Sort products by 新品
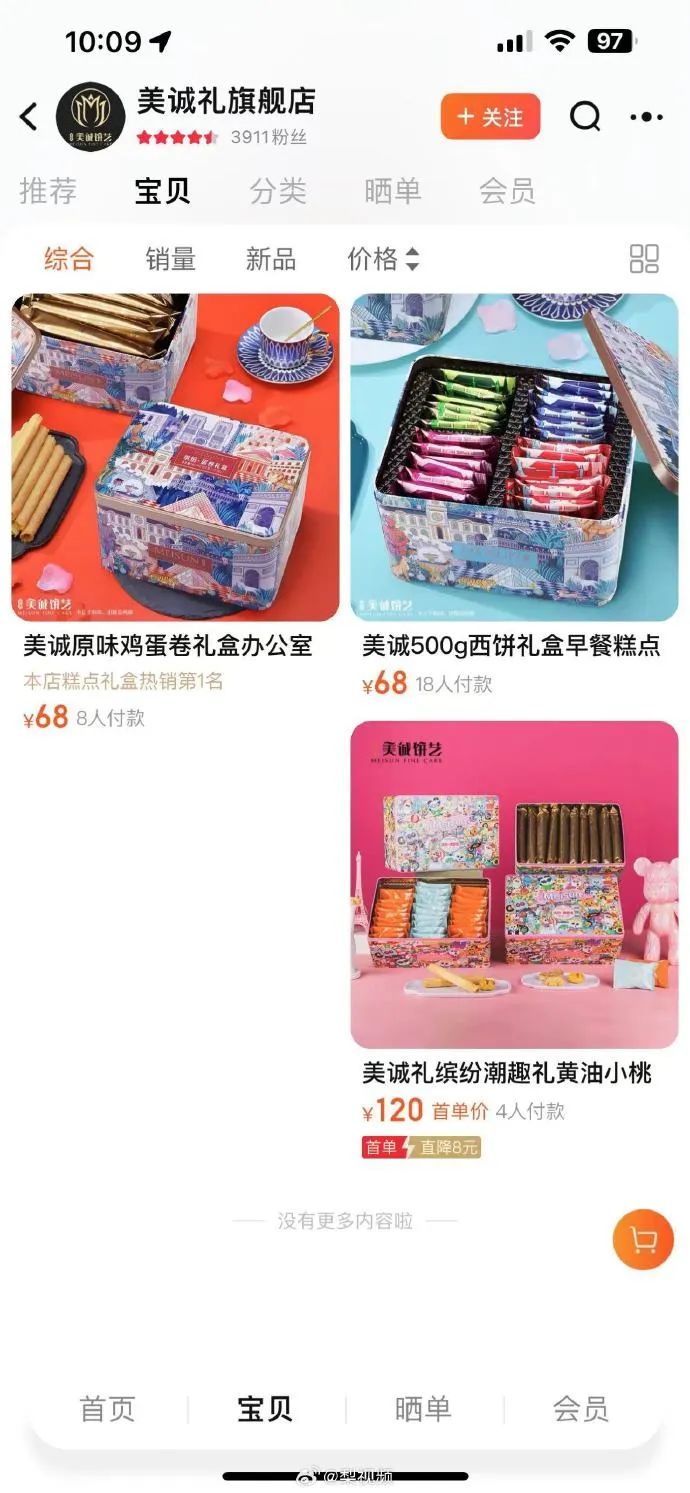 (271, 259)
